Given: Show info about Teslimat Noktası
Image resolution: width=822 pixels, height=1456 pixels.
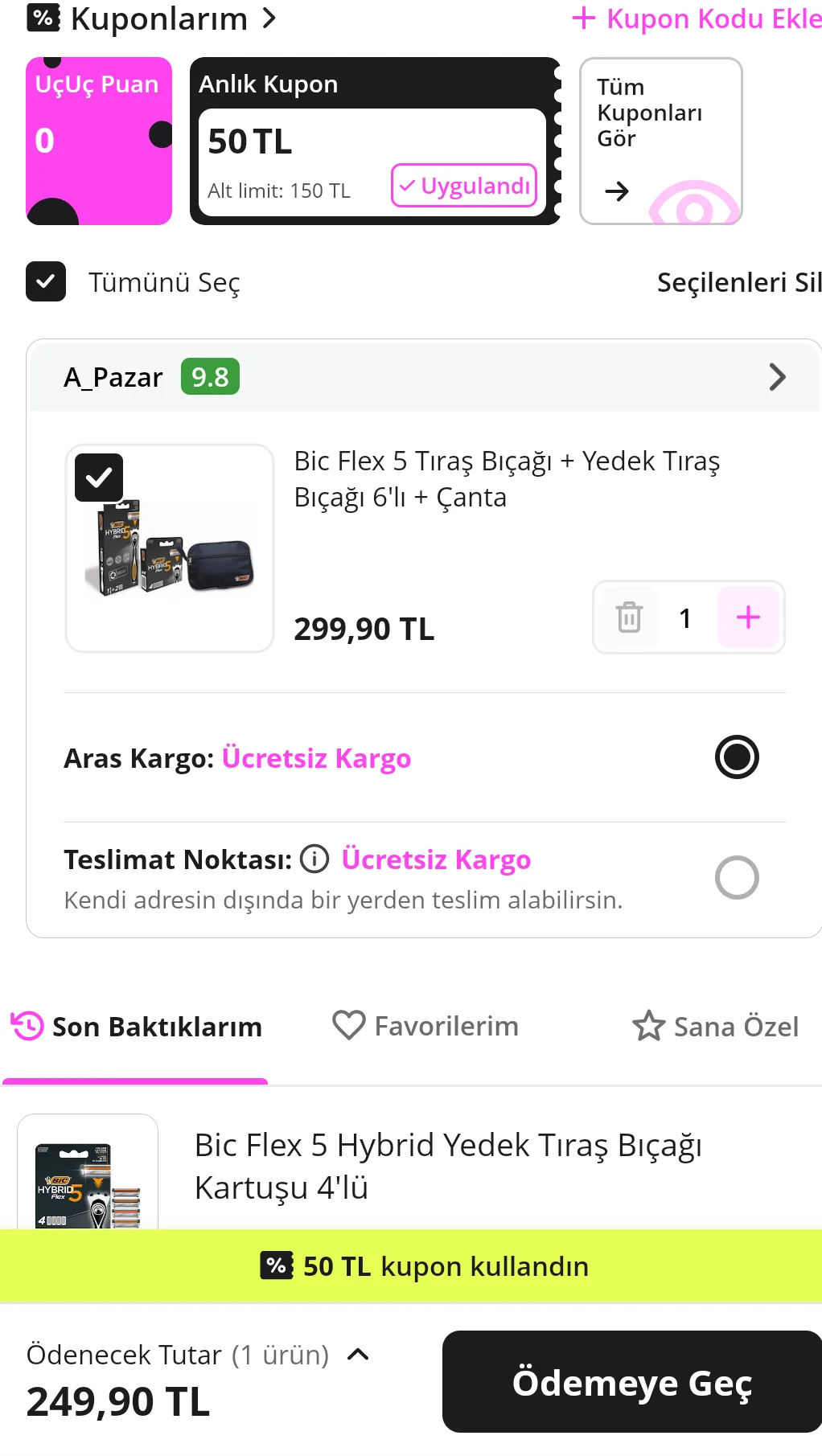Looking at the screenshot, I should pyautogui.click(x=314, y=859).
